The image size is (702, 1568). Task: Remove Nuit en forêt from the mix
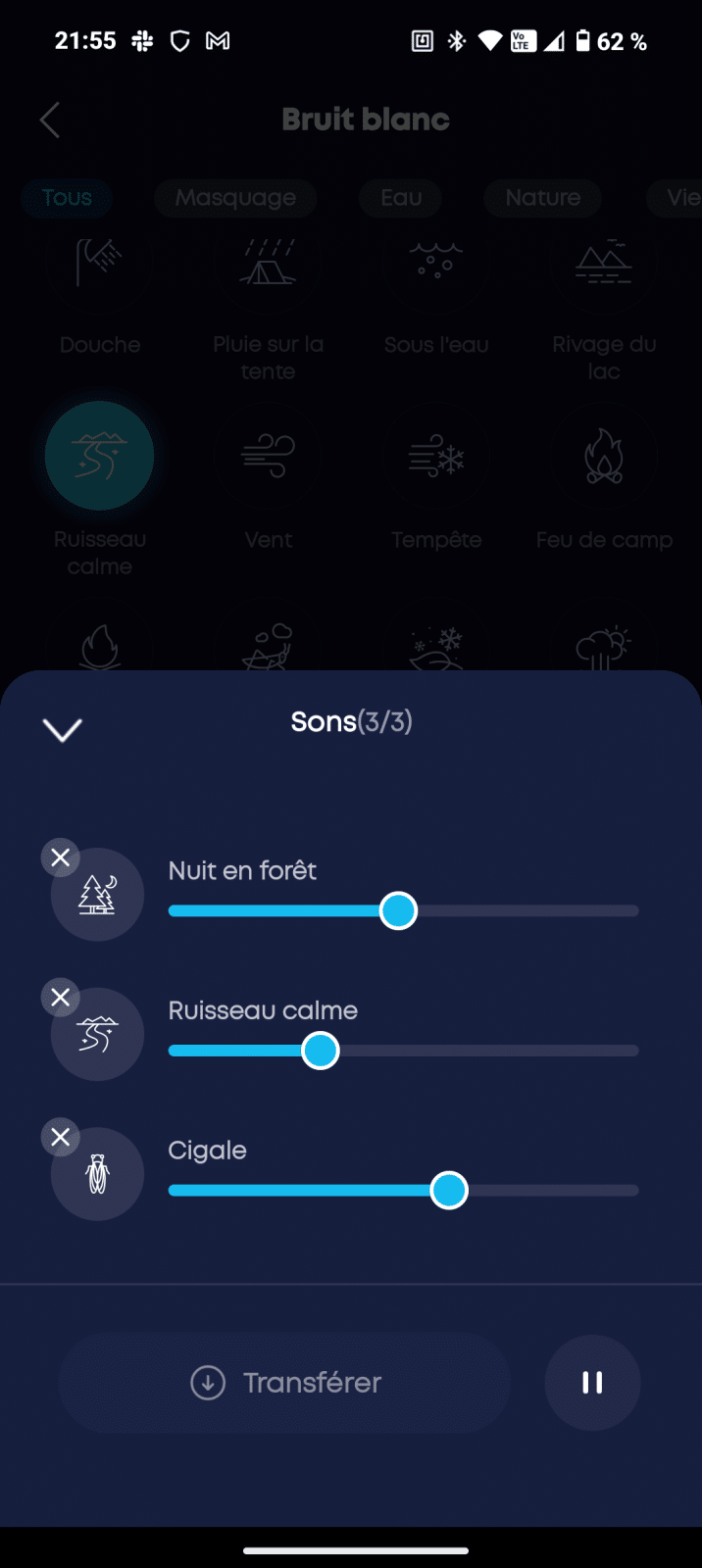[60, 857]
